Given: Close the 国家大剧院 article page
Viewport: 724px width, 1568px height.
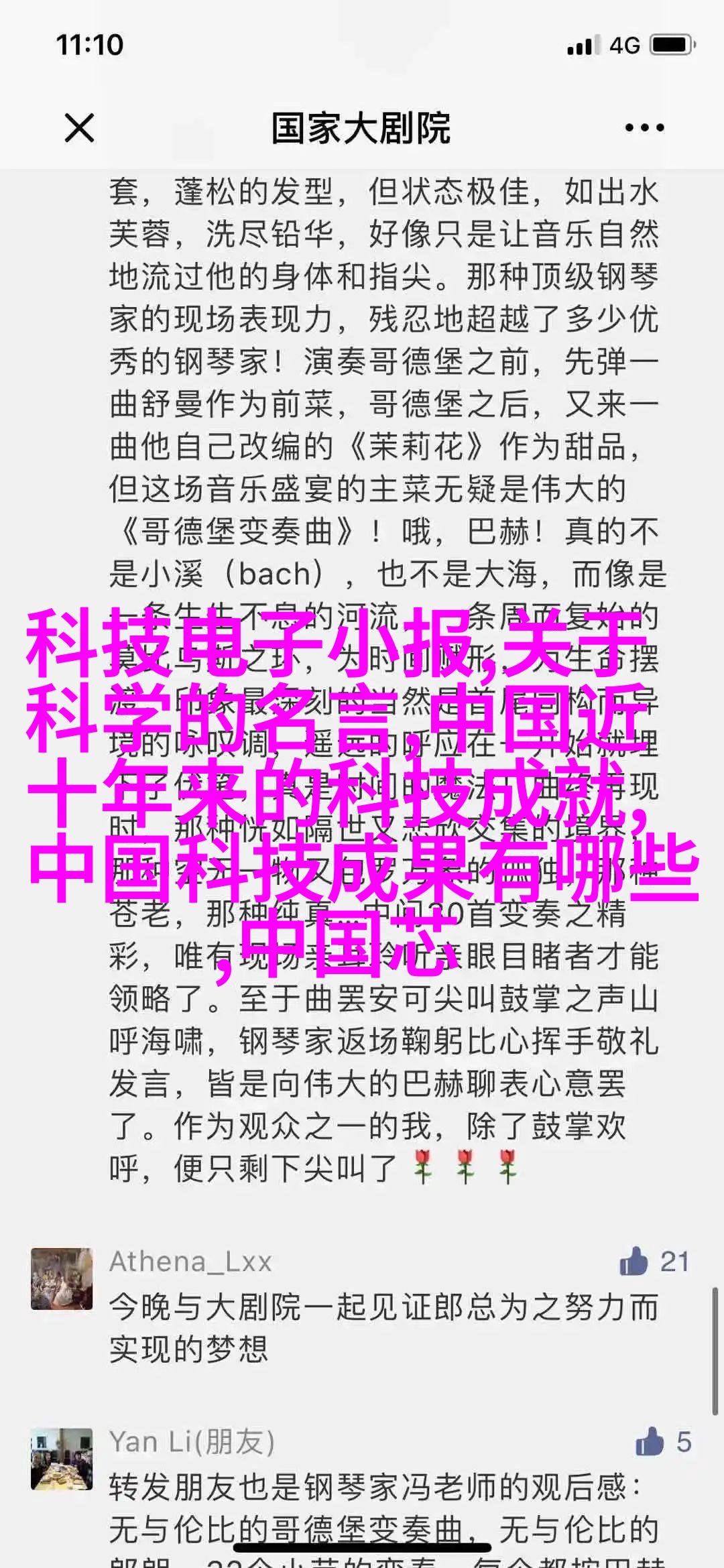Looking at the screenshot, I should coord(79,128).
